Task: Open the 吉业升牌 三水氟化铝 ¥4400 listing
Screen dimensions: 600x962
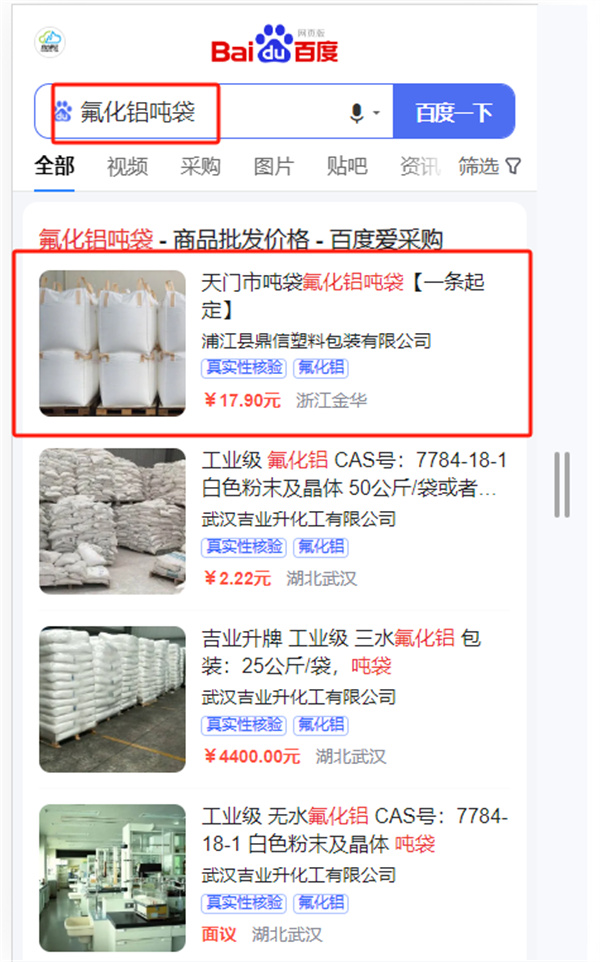Action: click(341, 652)
